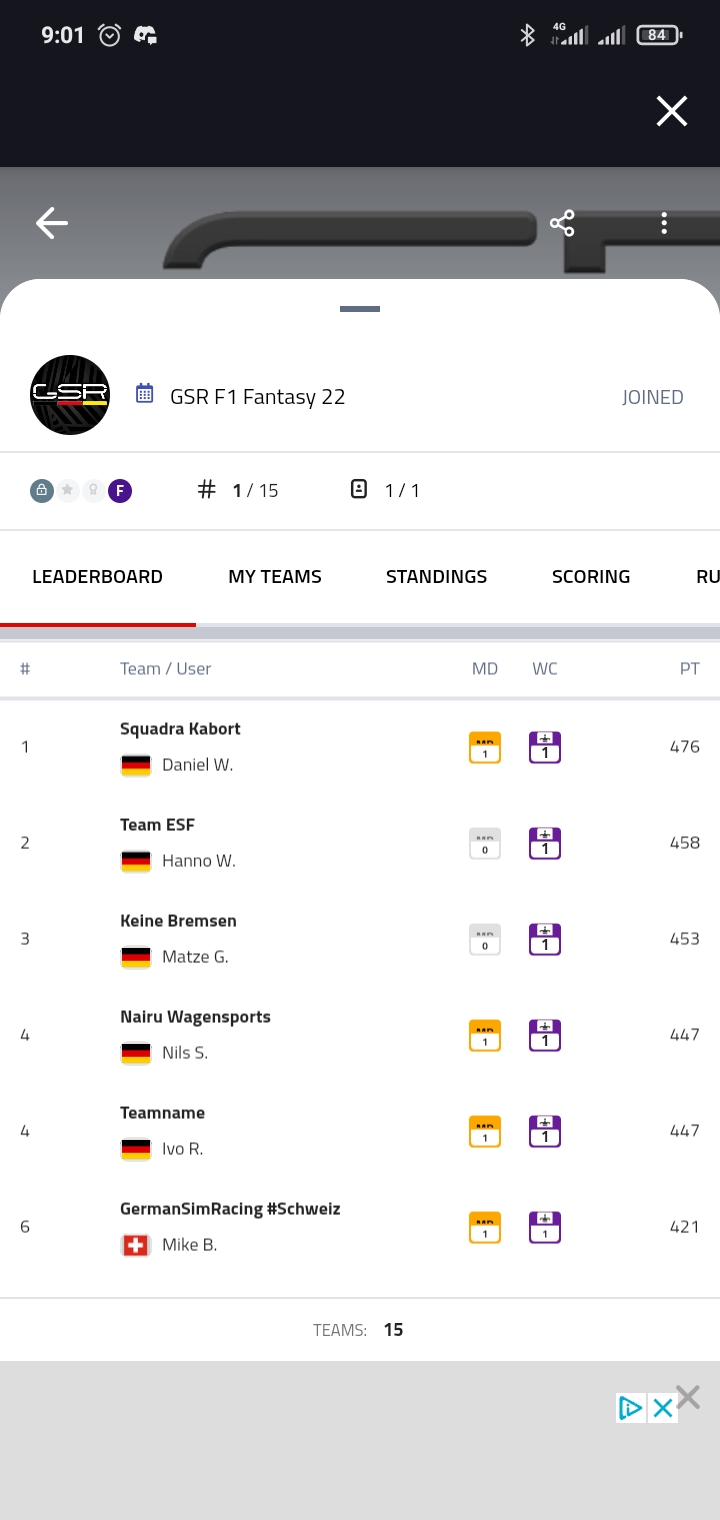Viewport: 720px width, 1520px height.
Task: Open Squadra Kabort team row
Action: 360,747
